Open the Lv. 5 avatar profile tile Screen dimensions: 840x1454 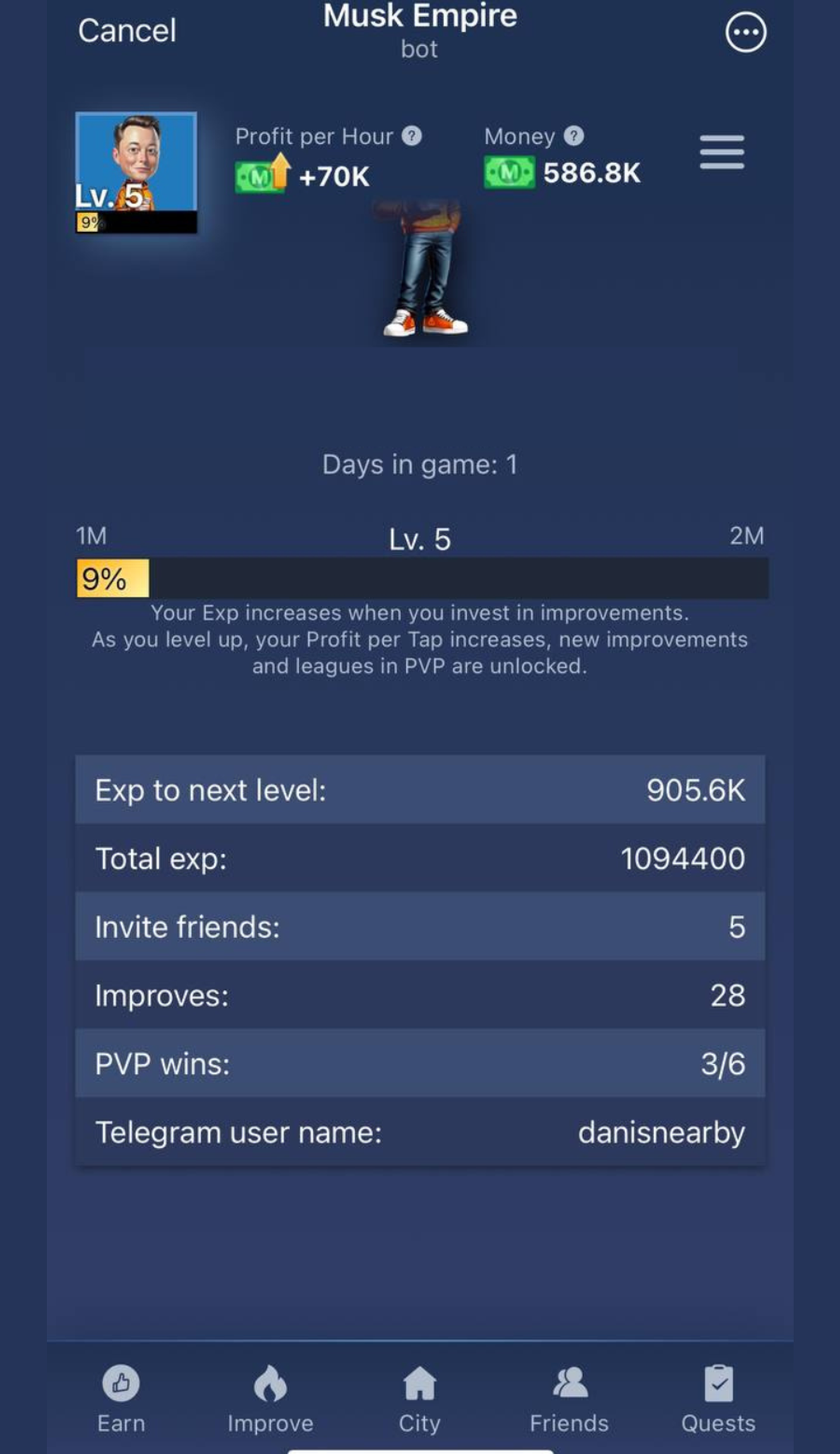pyautogui.click(x=136, y=172)
